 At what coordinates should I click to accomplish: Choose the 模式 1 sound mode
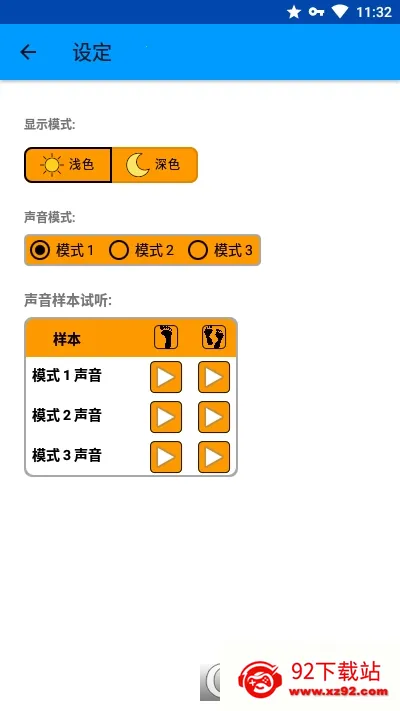coord(62,250)
